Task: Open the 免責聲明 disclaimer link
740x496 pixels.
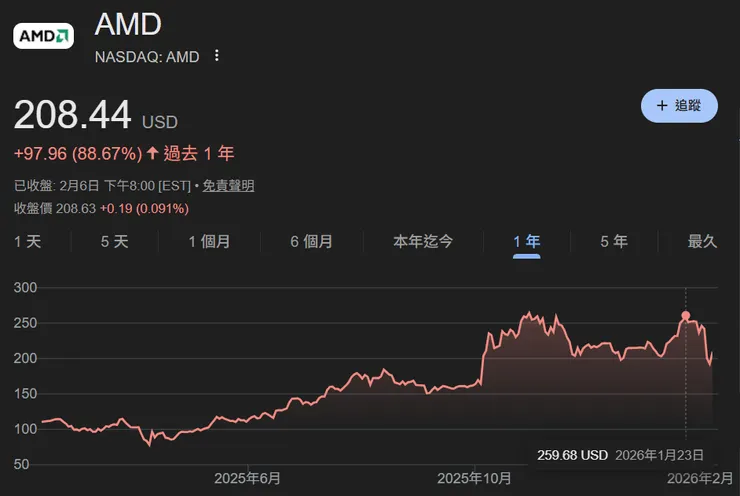Action: pos(228,186)
